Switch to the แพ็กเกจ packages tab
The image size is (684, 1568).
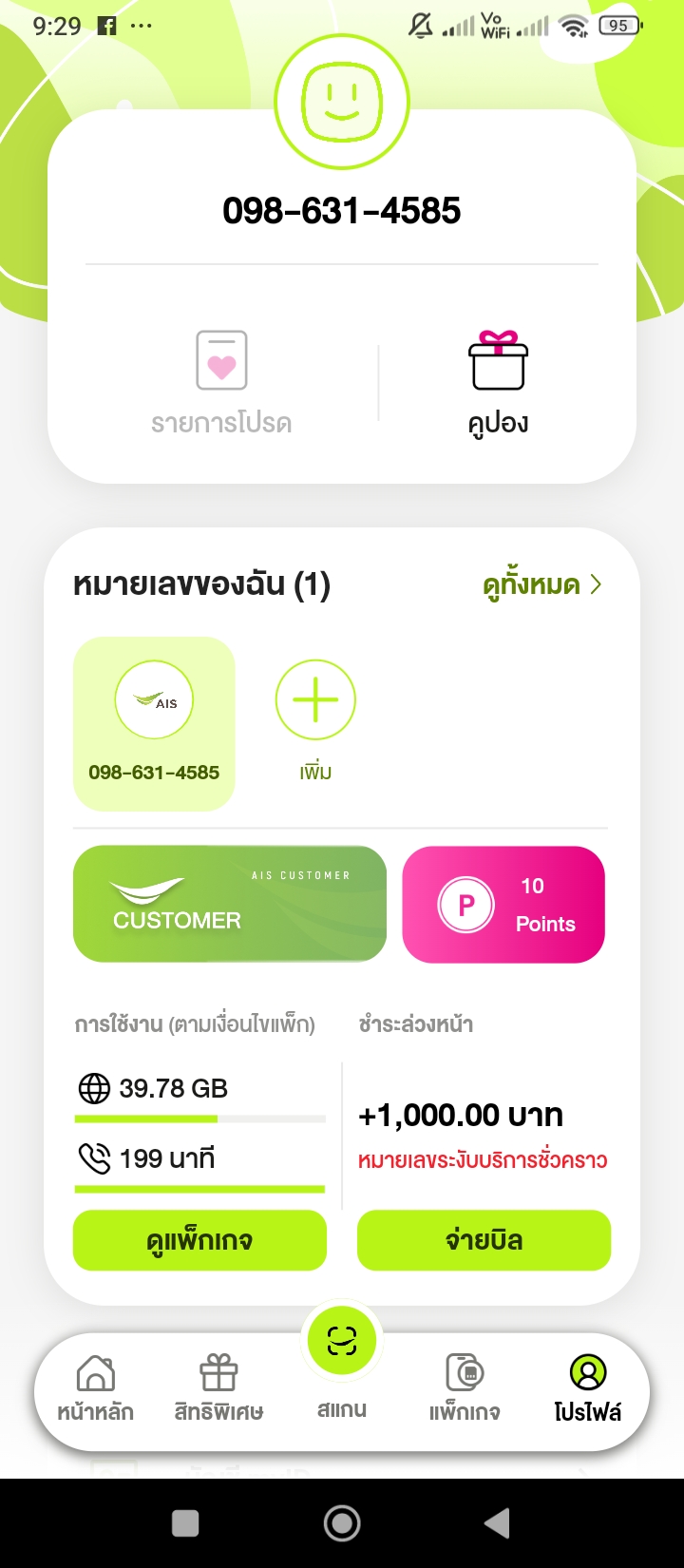pyautogui.click(x=465, y=1388)
